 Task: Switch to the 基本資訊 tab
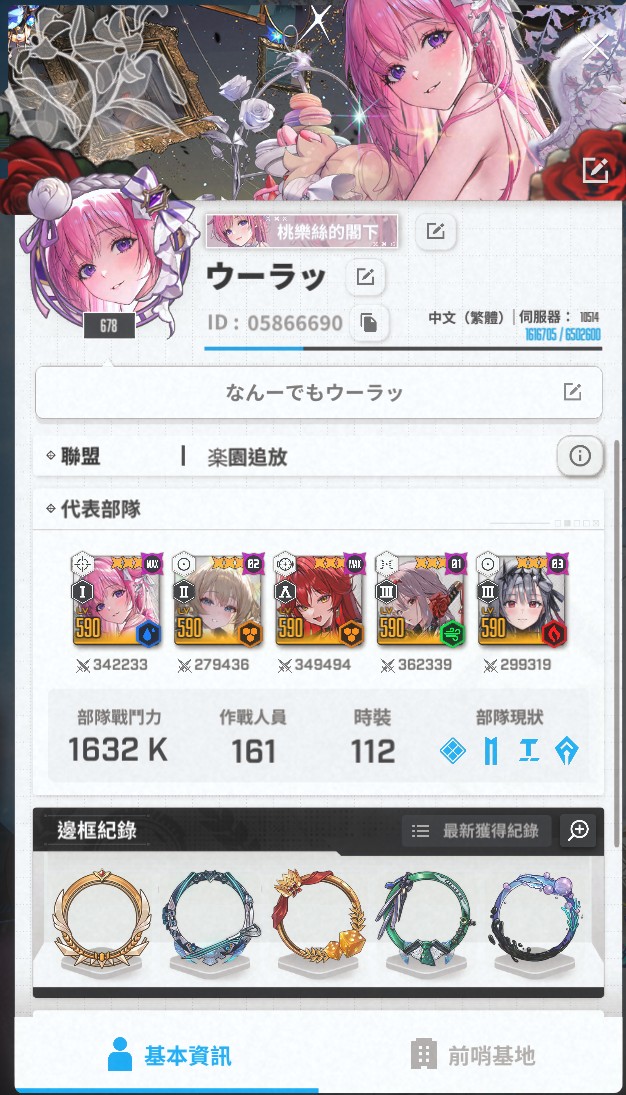[x=167, y=1055]
